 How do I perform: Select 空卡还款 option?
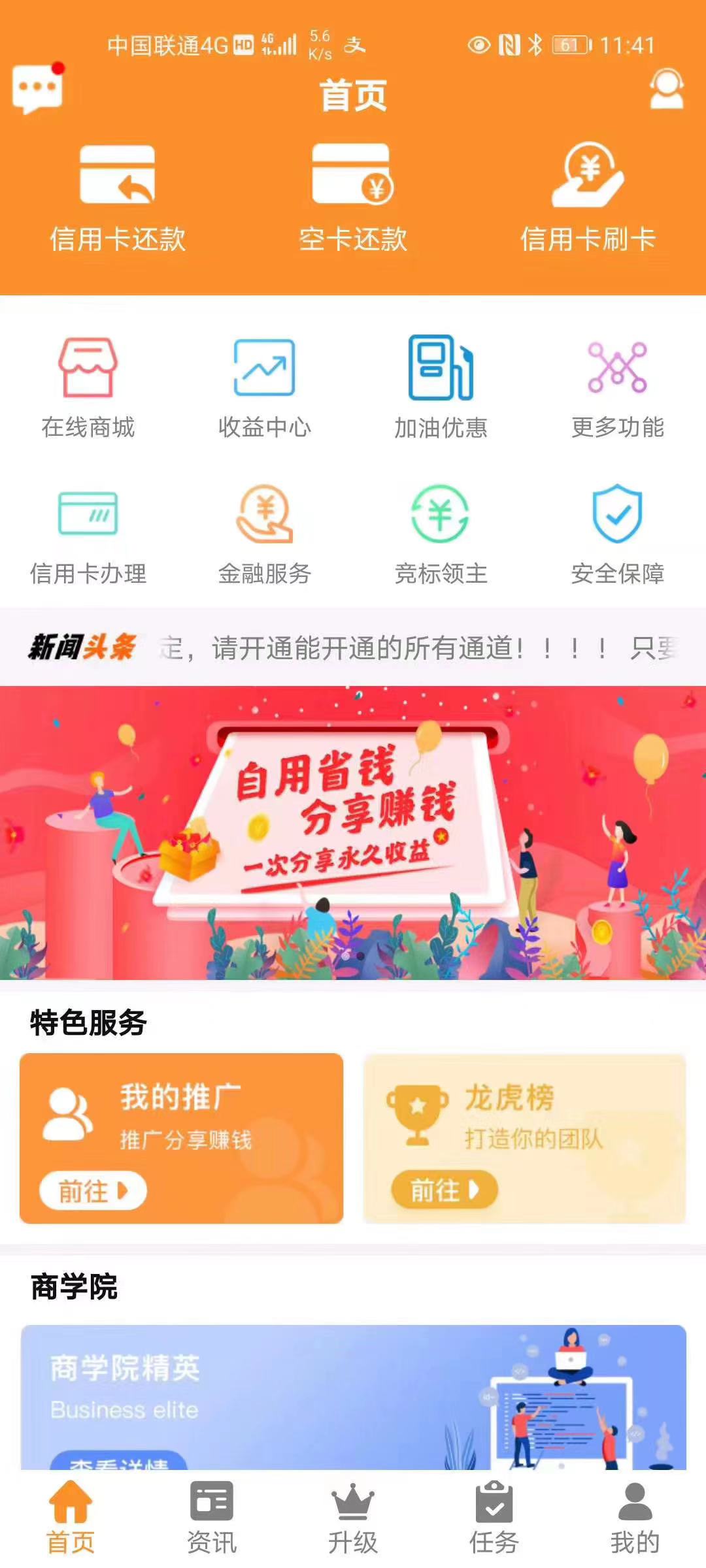pyautogui.click(x=352, y=197)
